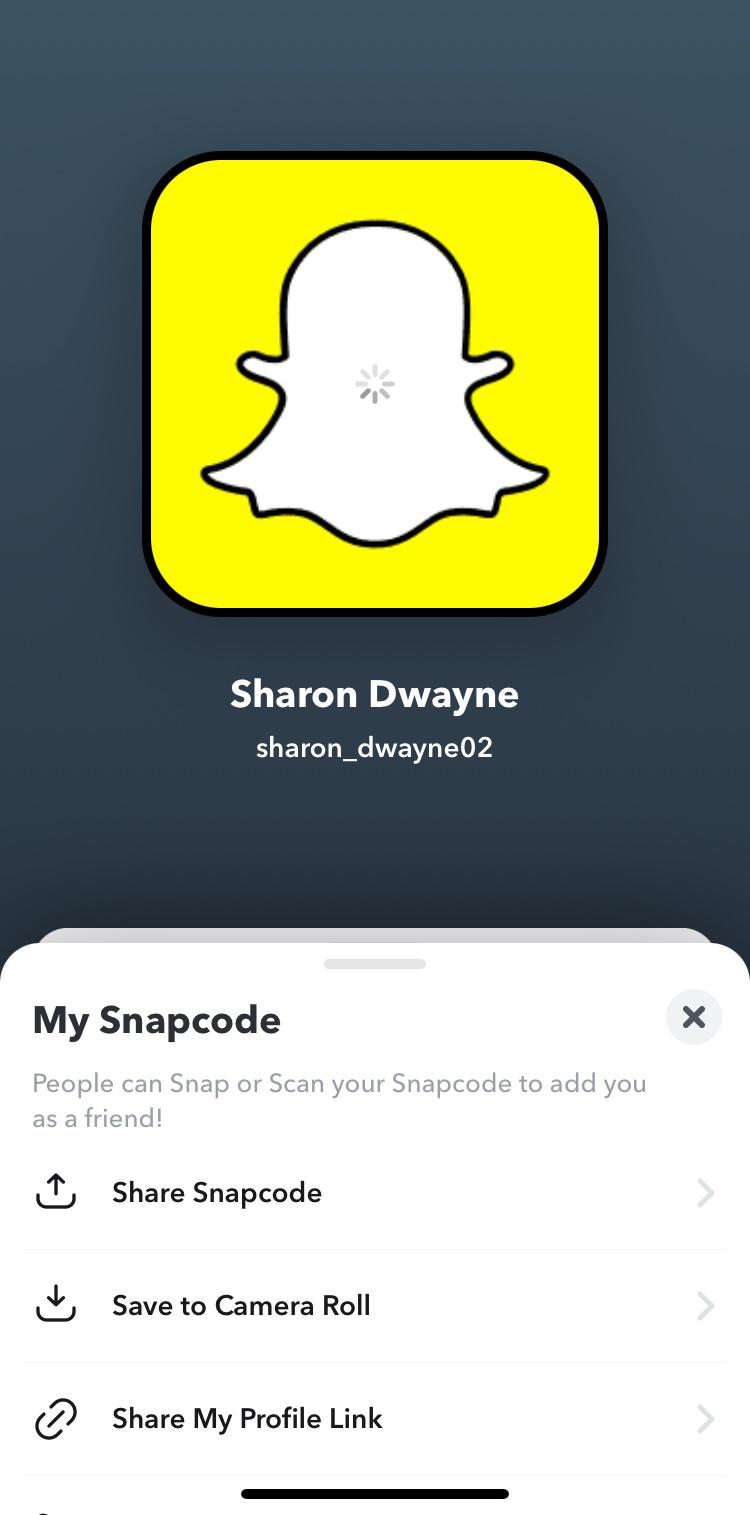750x1515 pixels.
Task: Close the My Snapcode sheet
Action: coord(693,1017)
